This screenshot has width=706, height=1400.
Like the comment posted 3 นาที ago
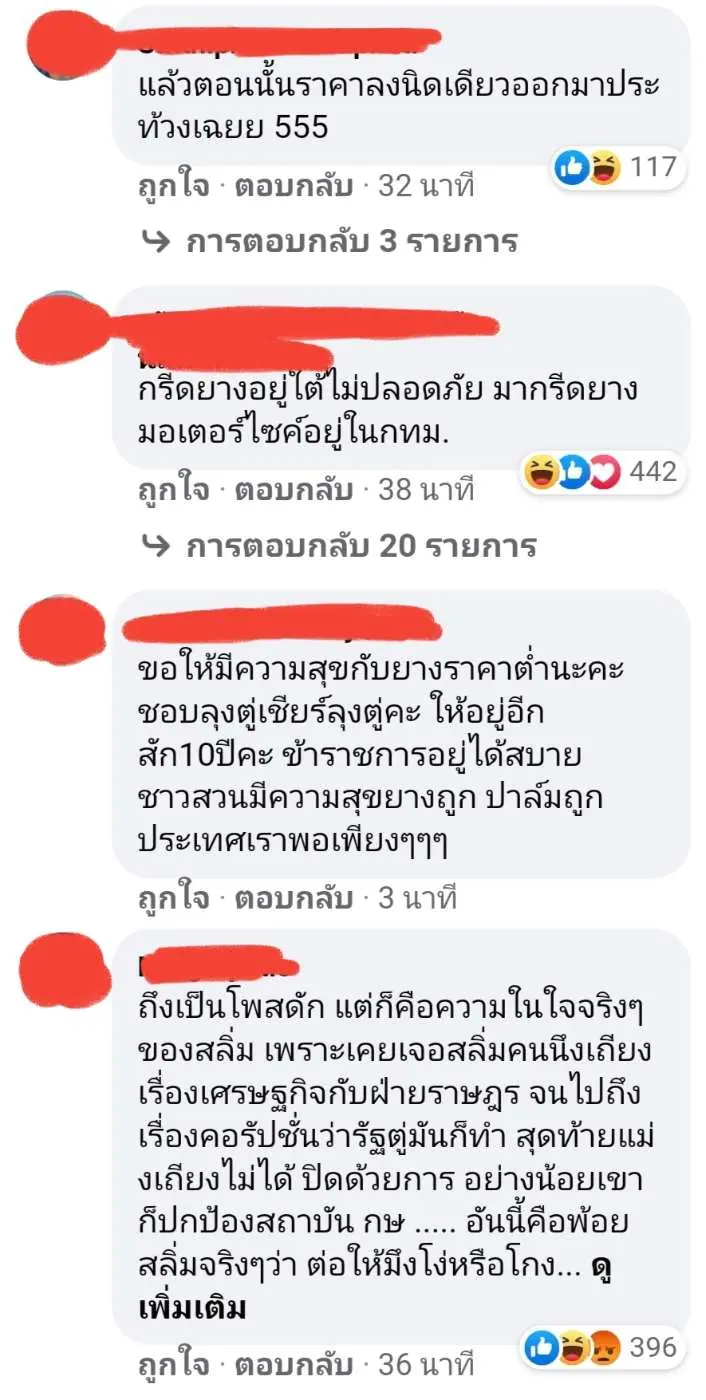tap(174, 898)
